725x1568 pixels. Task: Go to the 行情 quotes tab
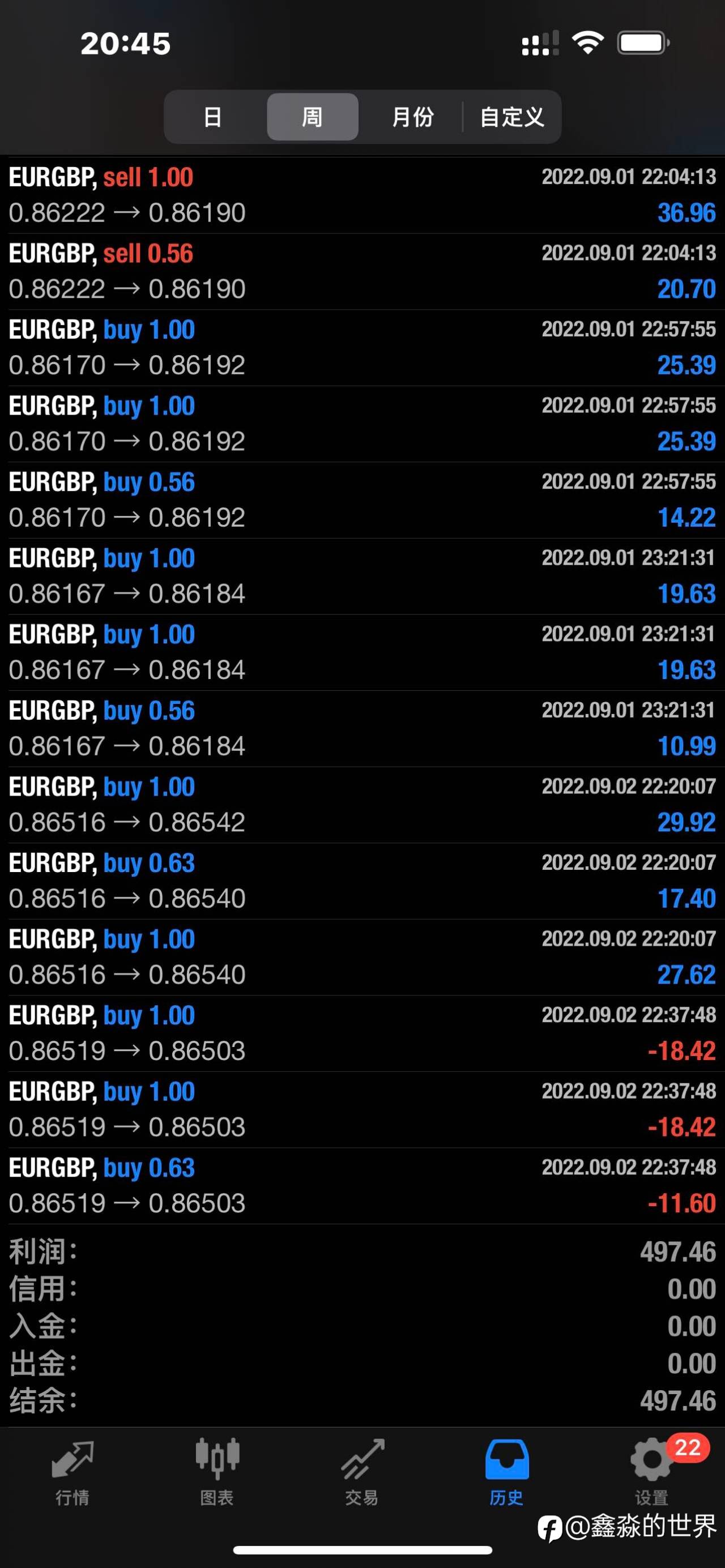72,1472
